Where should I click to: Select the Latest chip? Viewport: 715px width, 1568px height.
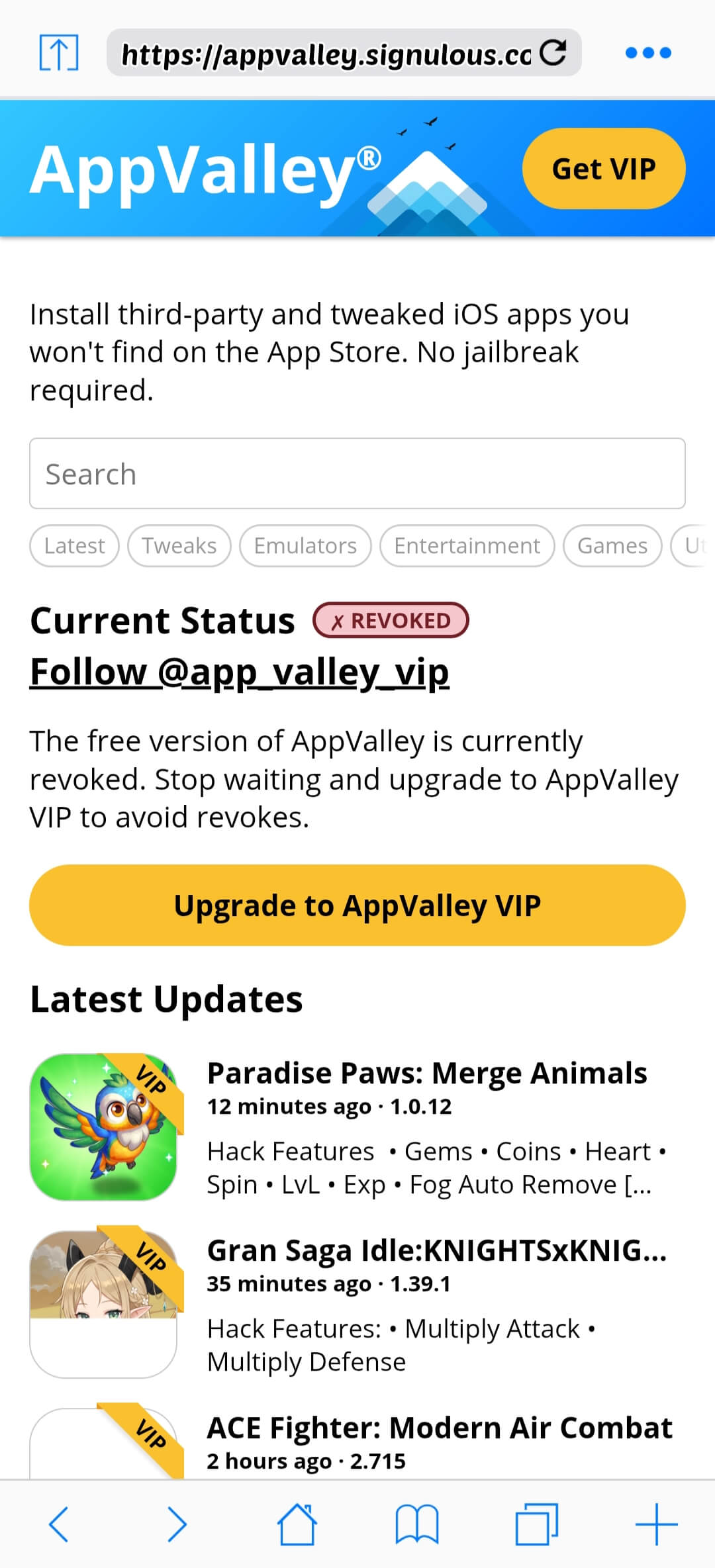[74, 546]
